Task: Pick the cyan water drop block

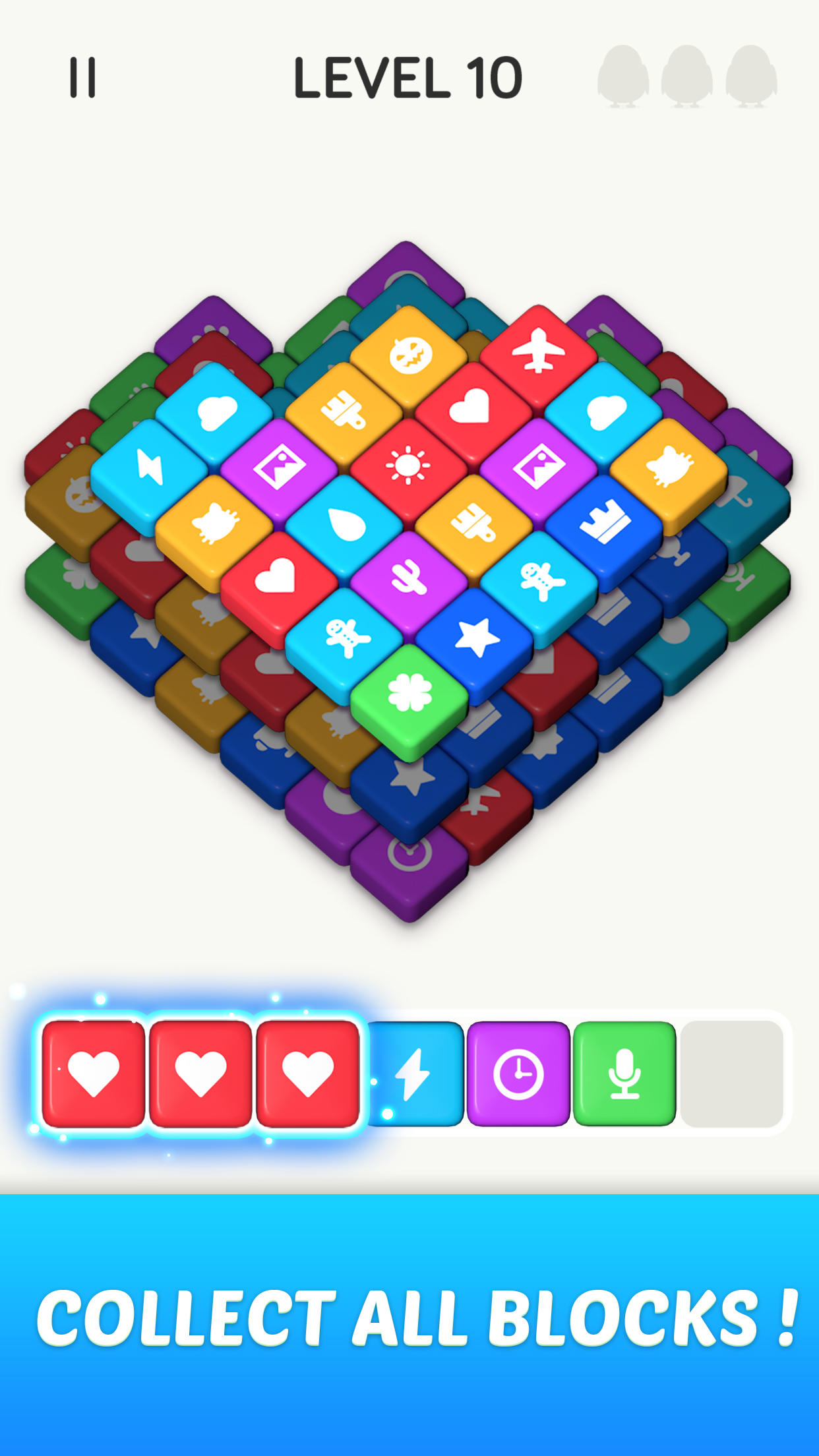Action: (x=344, y=523)
